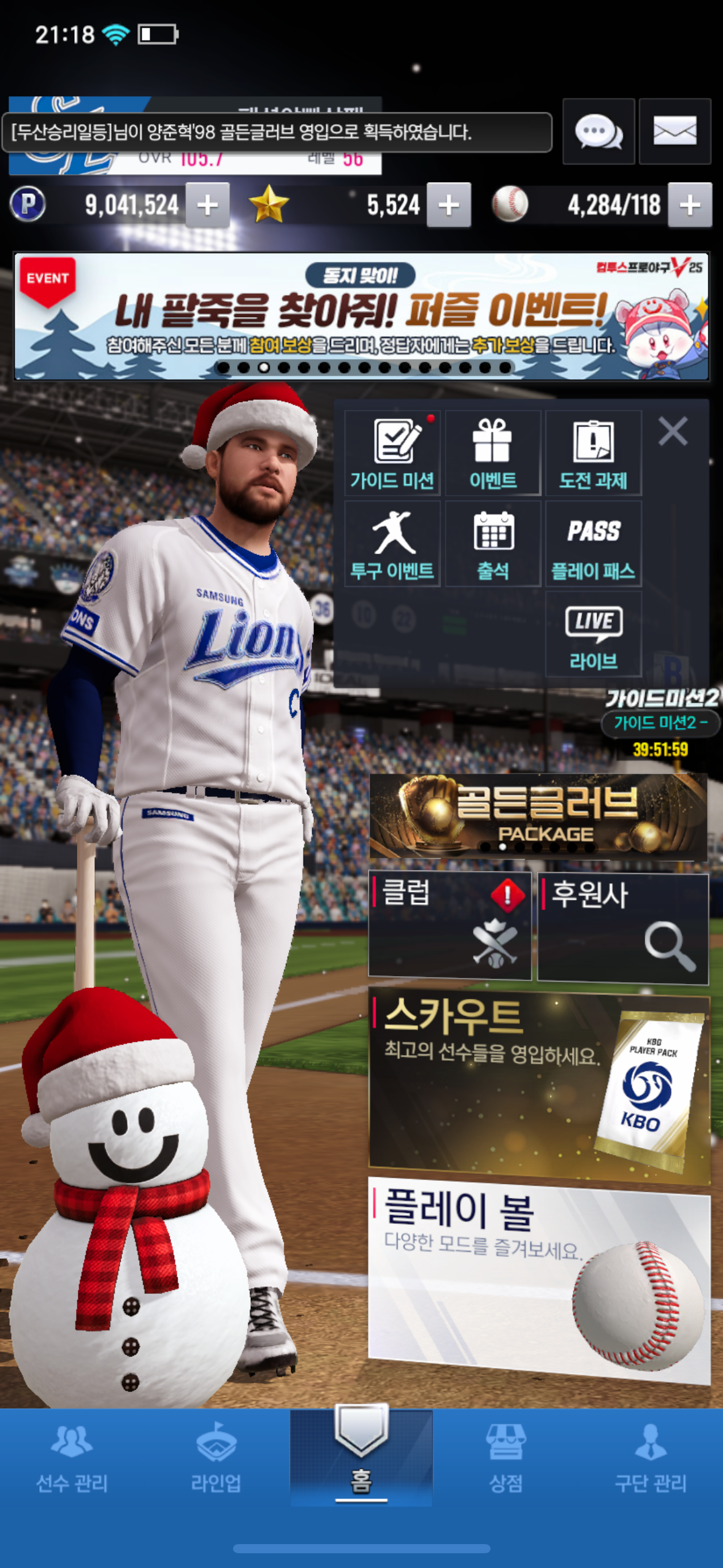Screen dimensions: 723x1568
Task: Open 가이드 미션
Action: [x=392, y=454]
